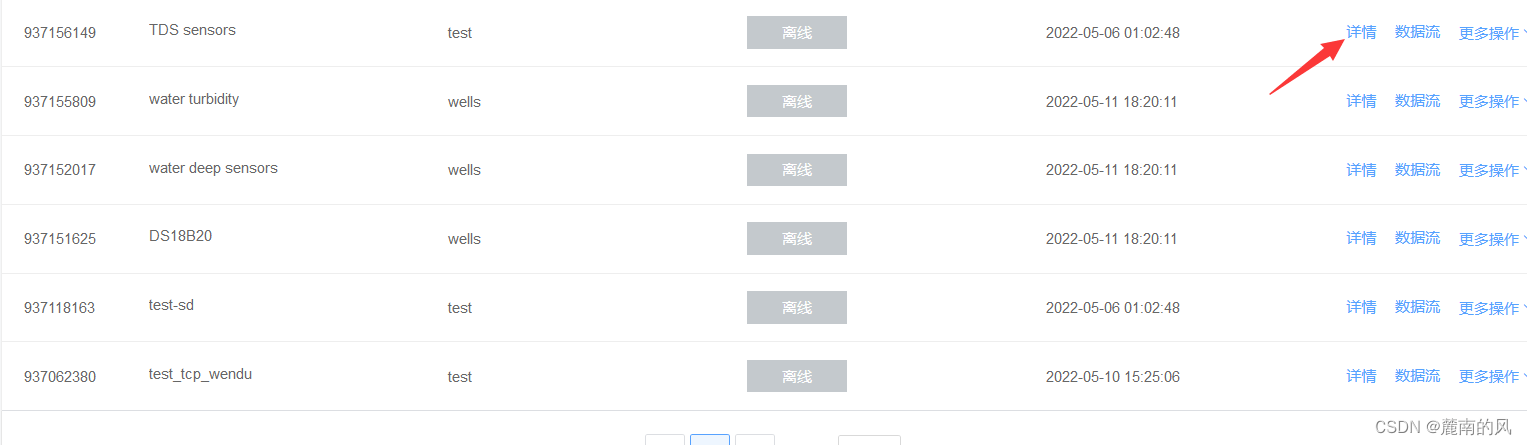The height and width of the screenshot is (445, 1527).
Task: View 数据流 for test-sd
Action: 1417,307
